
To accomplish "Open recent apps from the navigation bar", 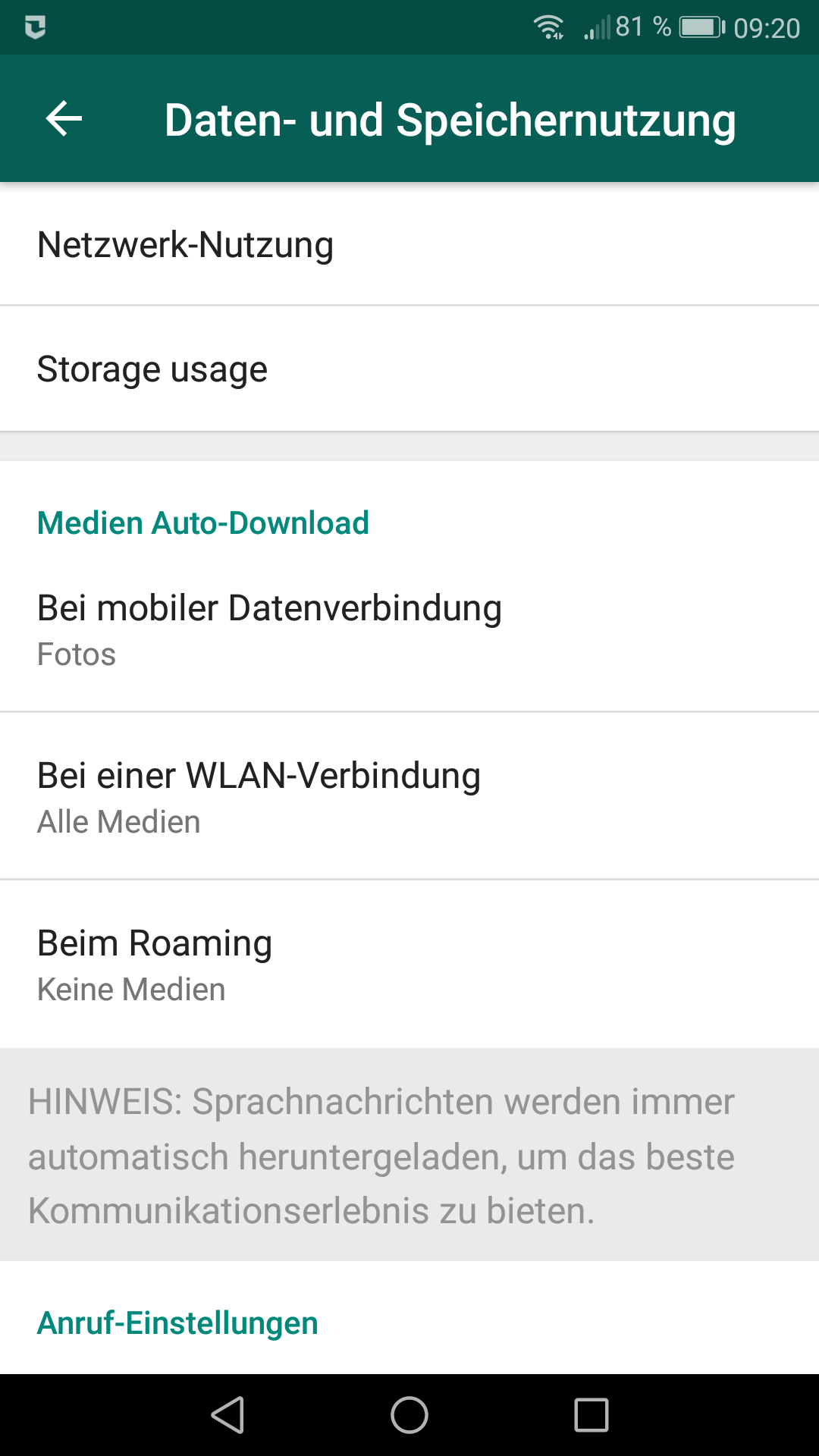I will click(591, 1415).
